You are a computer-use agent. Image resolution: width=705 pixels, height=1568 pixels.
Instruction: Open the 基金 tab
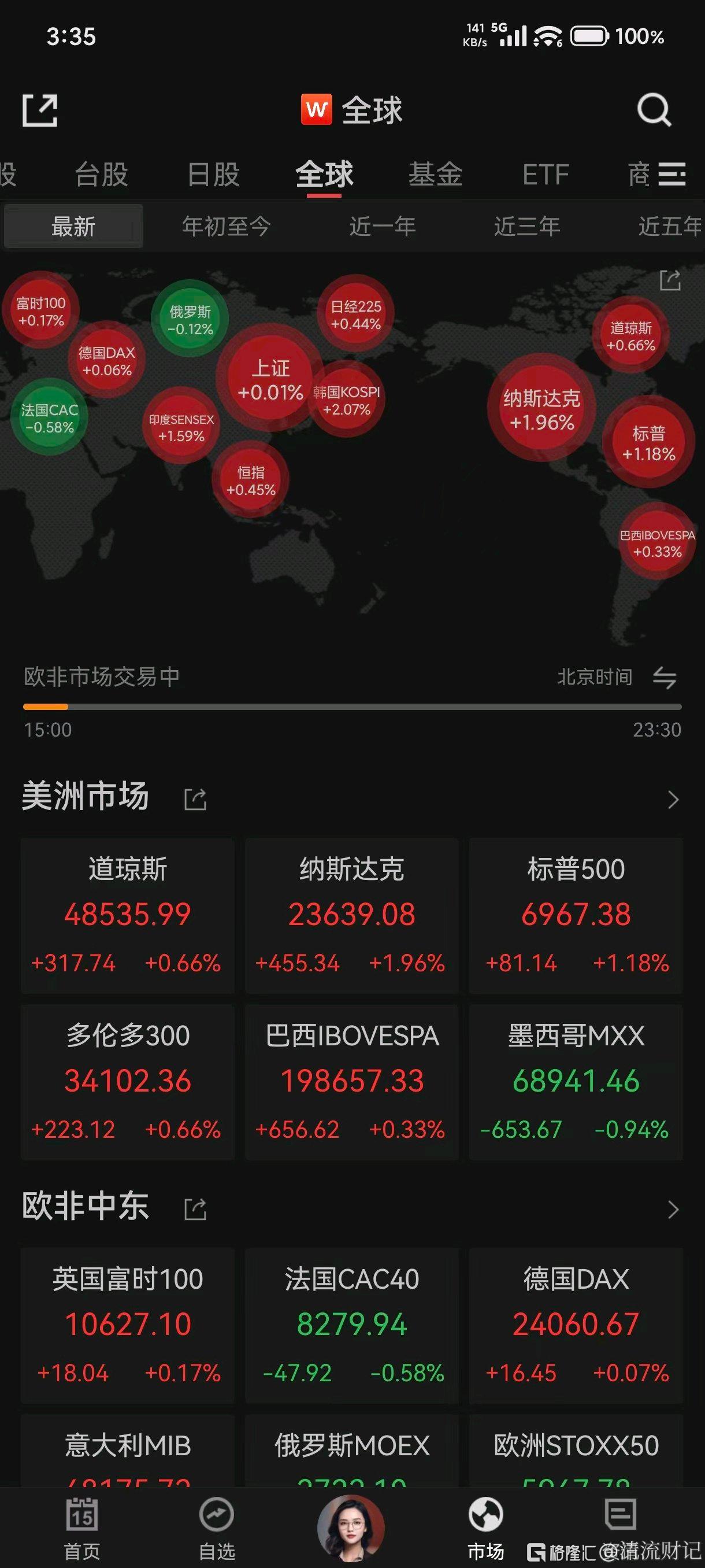[x=436, y=175]
